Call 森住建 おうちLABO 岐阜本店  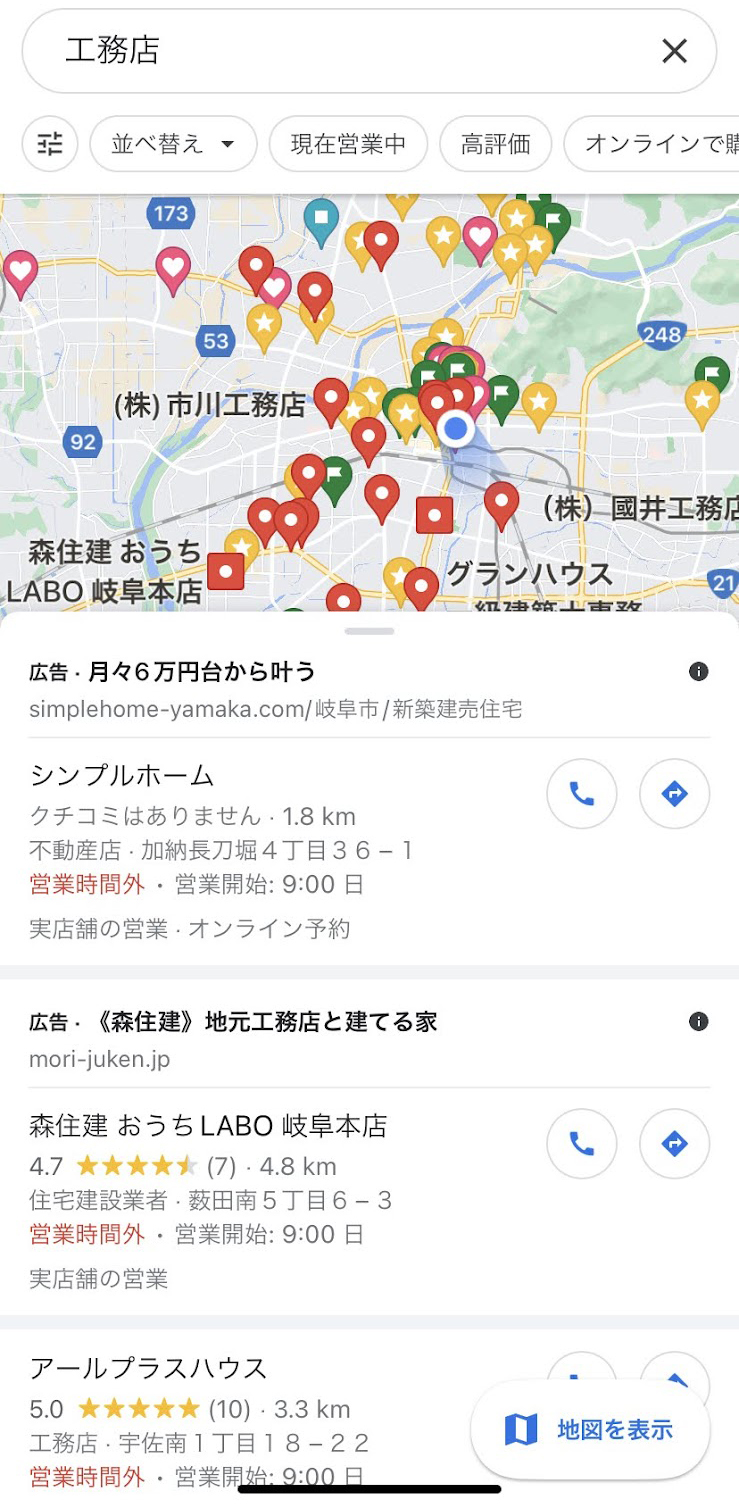[582, 1144]
